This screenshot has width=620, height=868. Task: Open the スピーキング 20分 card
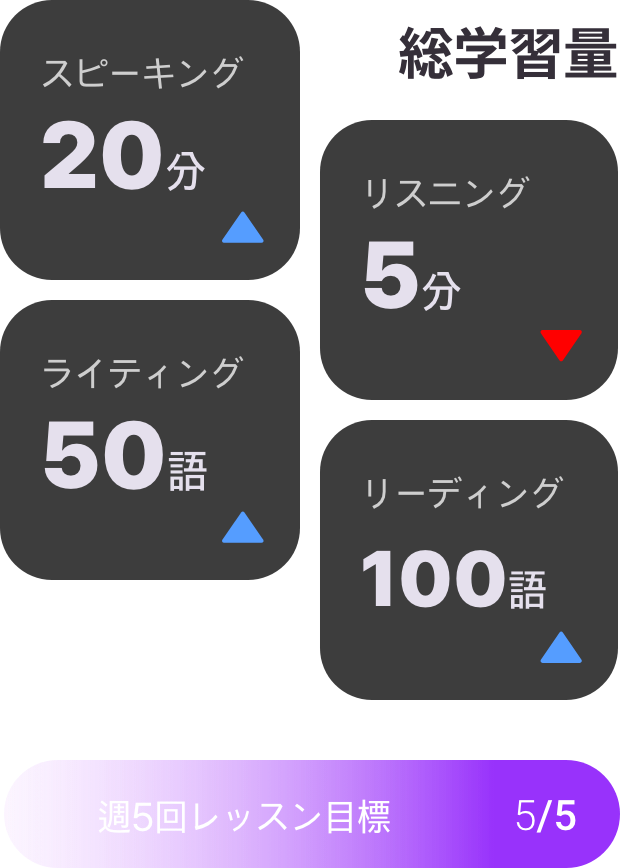pyautogui.click(x=150, y=140)
